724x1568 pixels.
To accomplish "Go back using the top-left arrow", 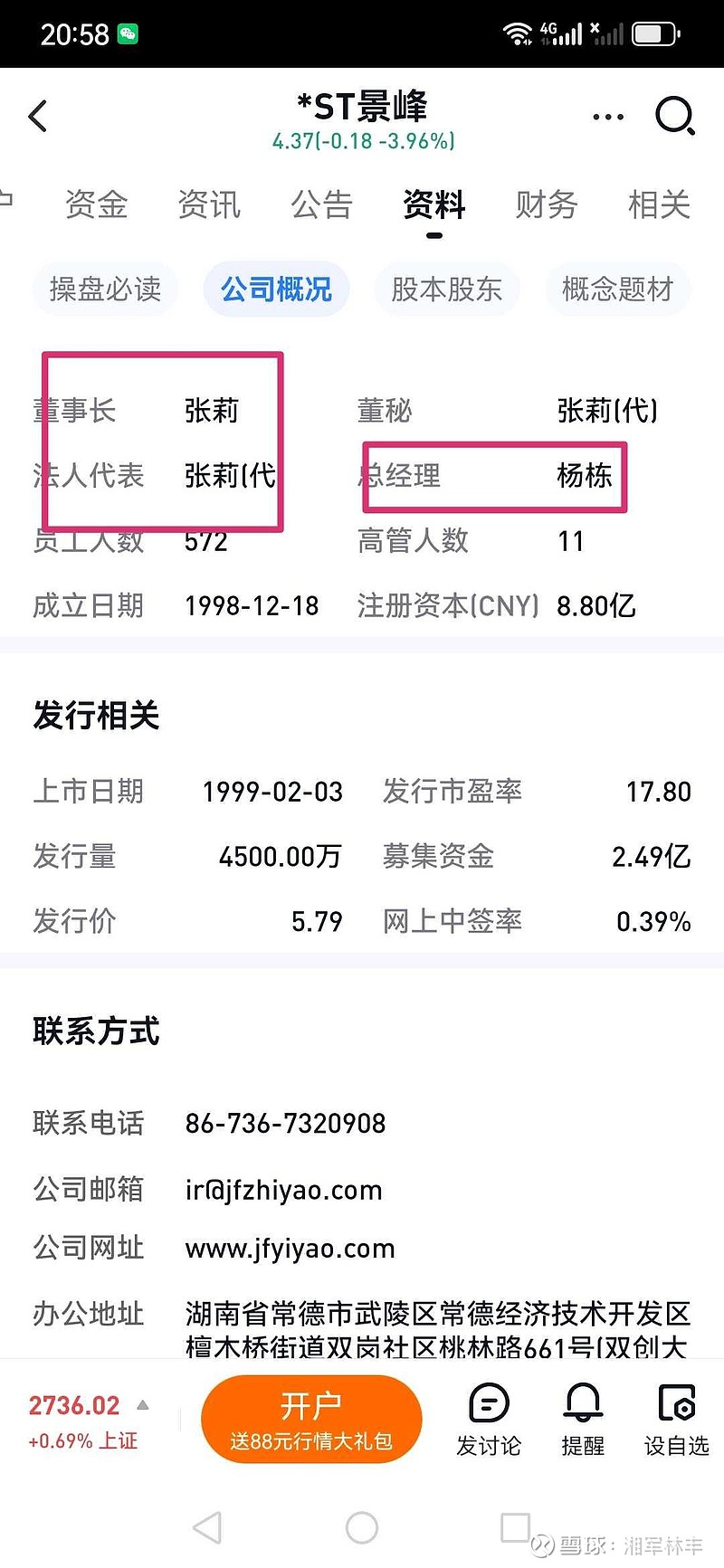I will [37, 116].
